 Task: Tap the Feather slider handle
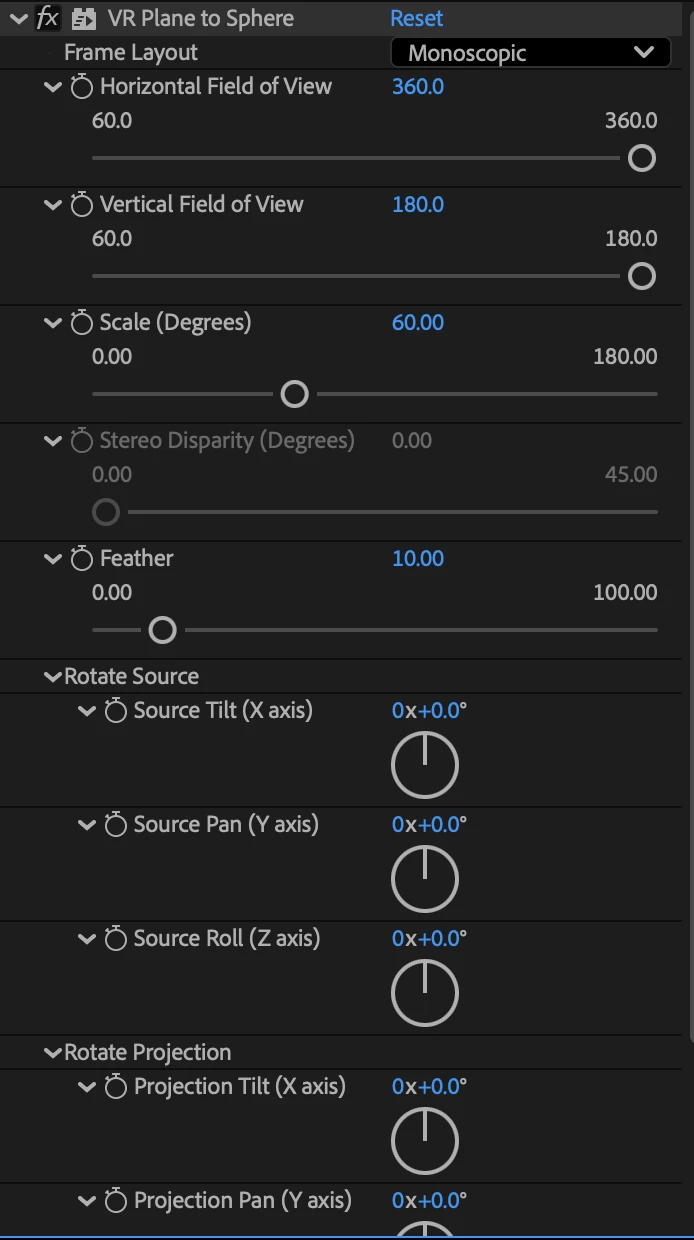(162, 630)
